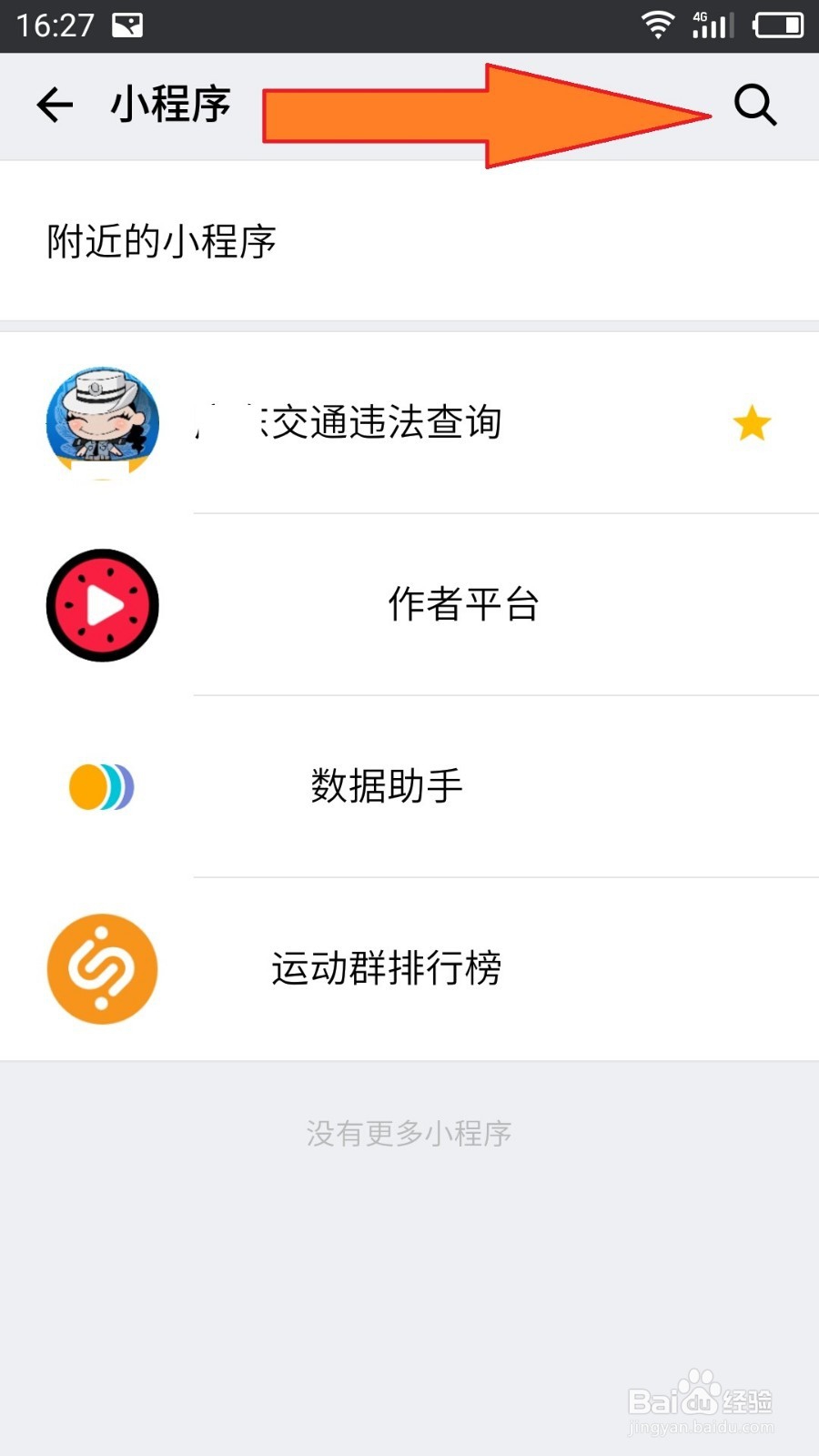Open 附近的小程序

[x=162, y=241]
